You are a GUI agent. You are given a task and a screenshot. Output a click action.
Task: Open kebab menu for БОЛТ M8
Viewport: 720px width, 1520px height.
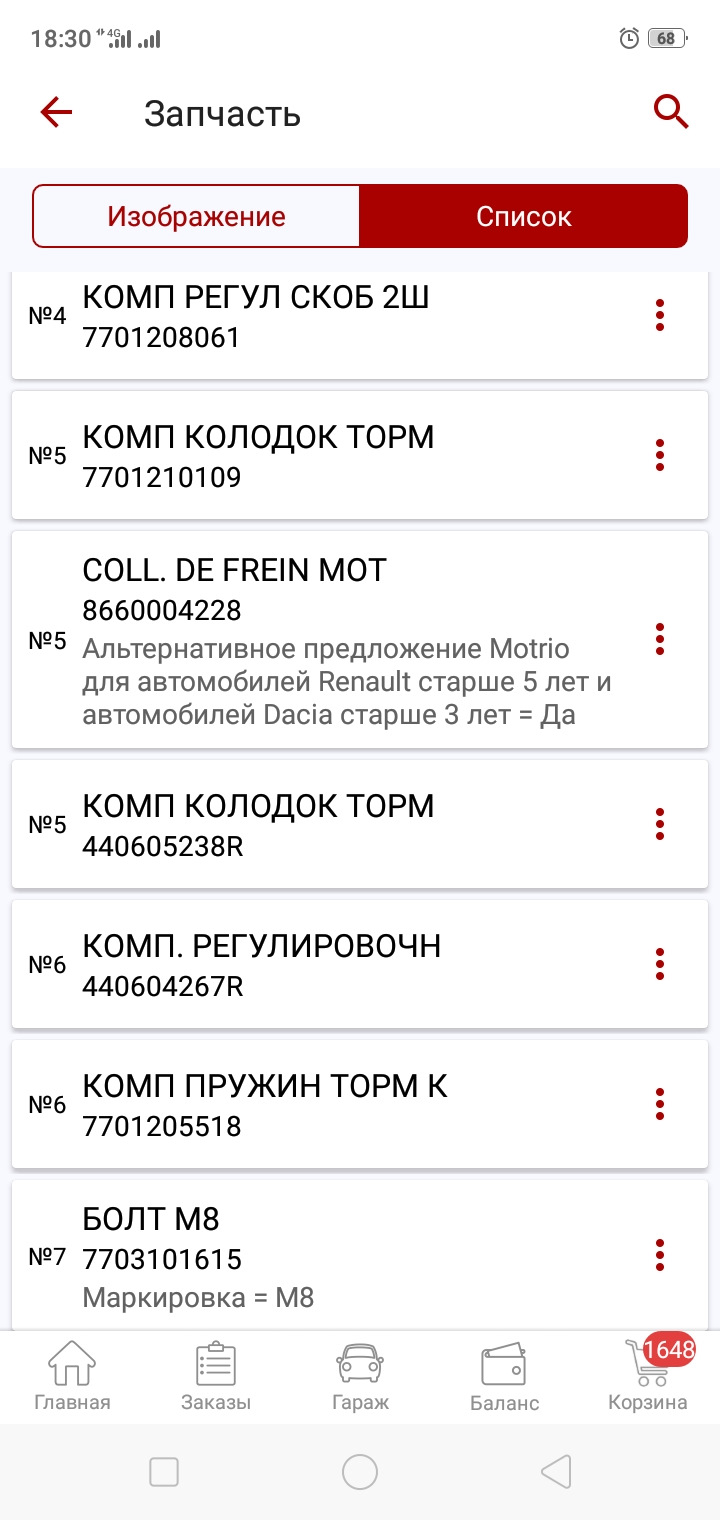click(660, 1253)
